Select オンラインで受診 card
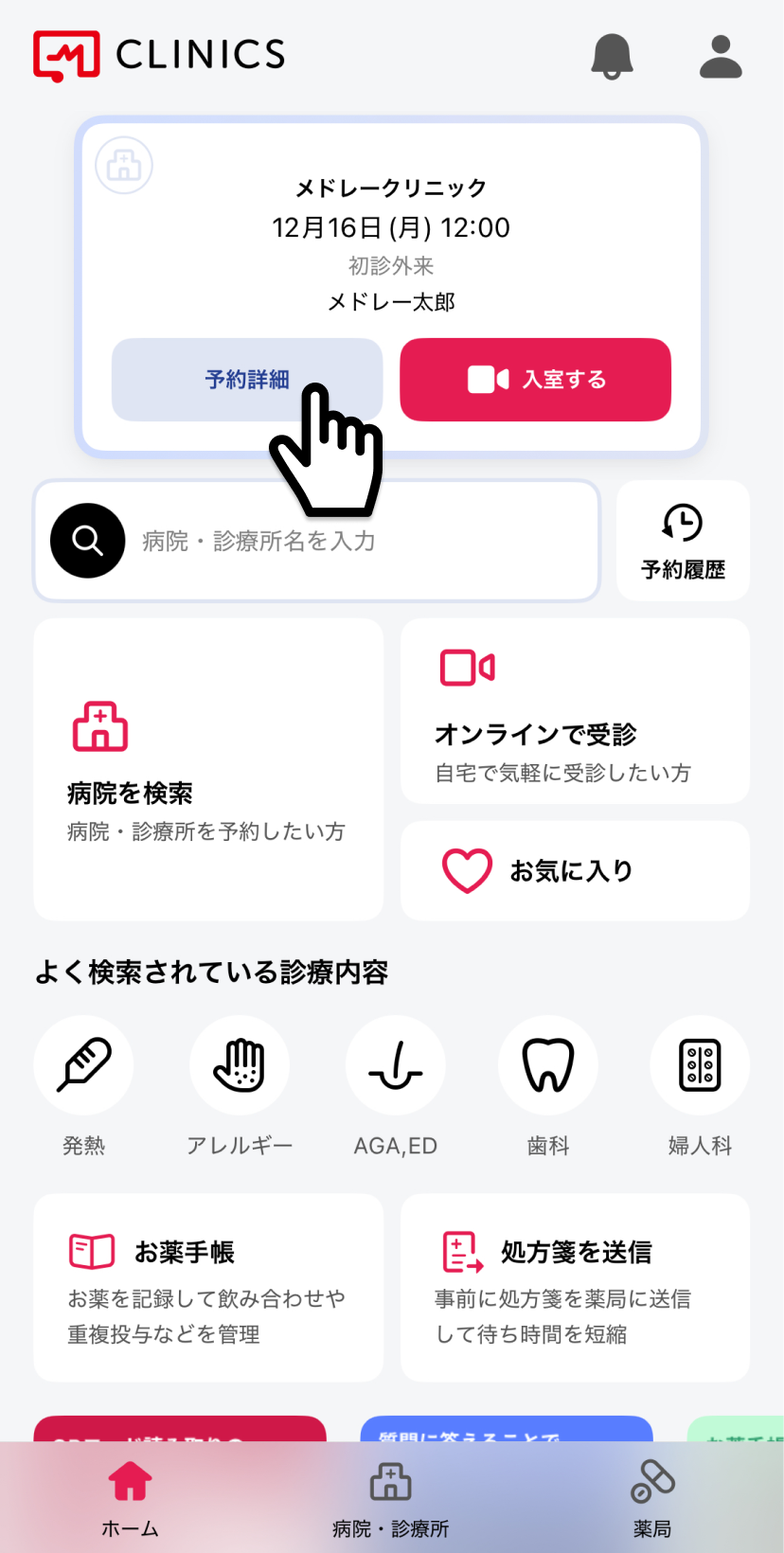The width and height of the screenshot is (784, 1553). pos(575,711)
